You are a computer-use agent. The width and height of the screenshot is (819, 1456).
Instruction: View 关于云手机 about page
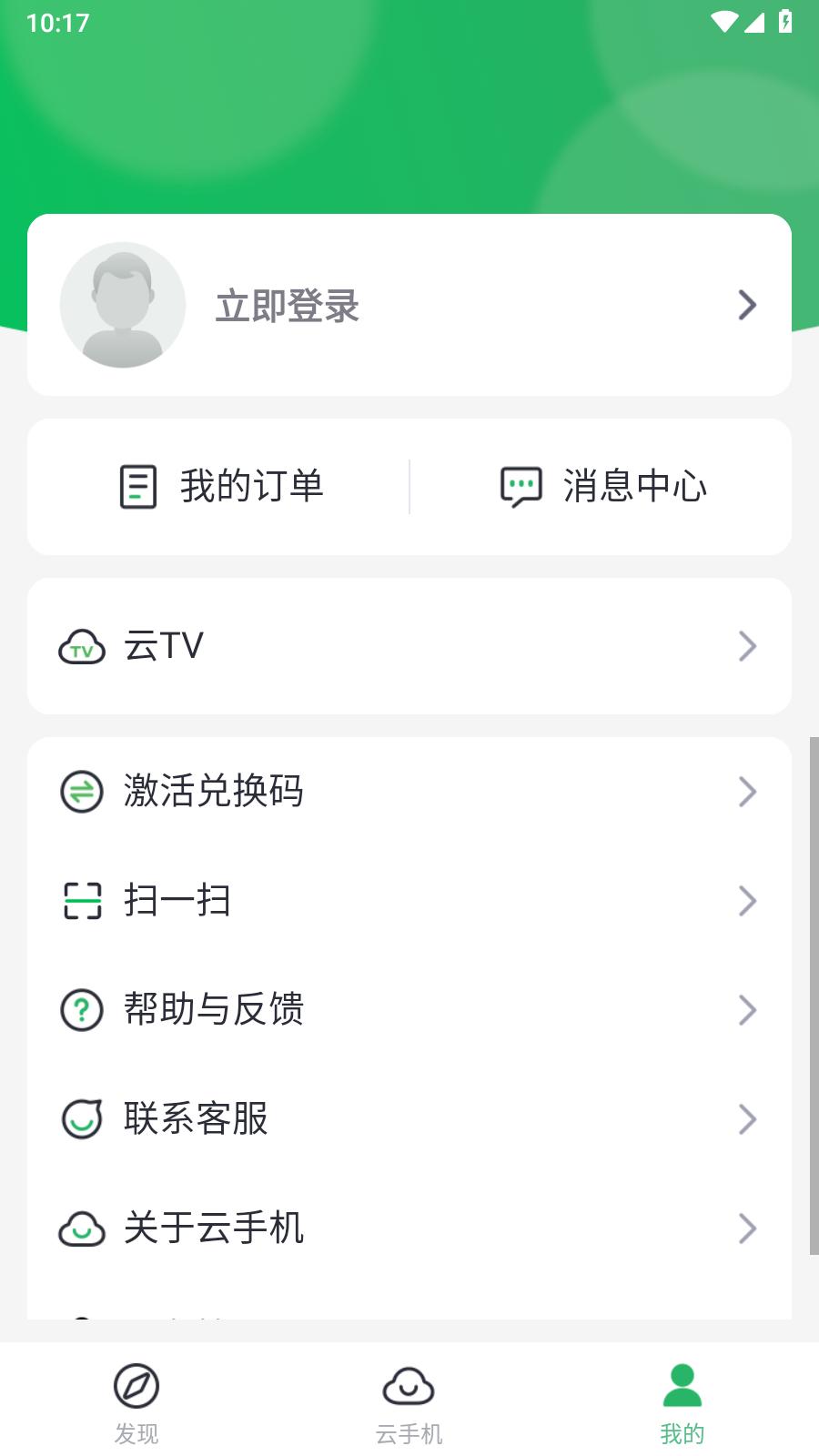(x=409, y=1228)
